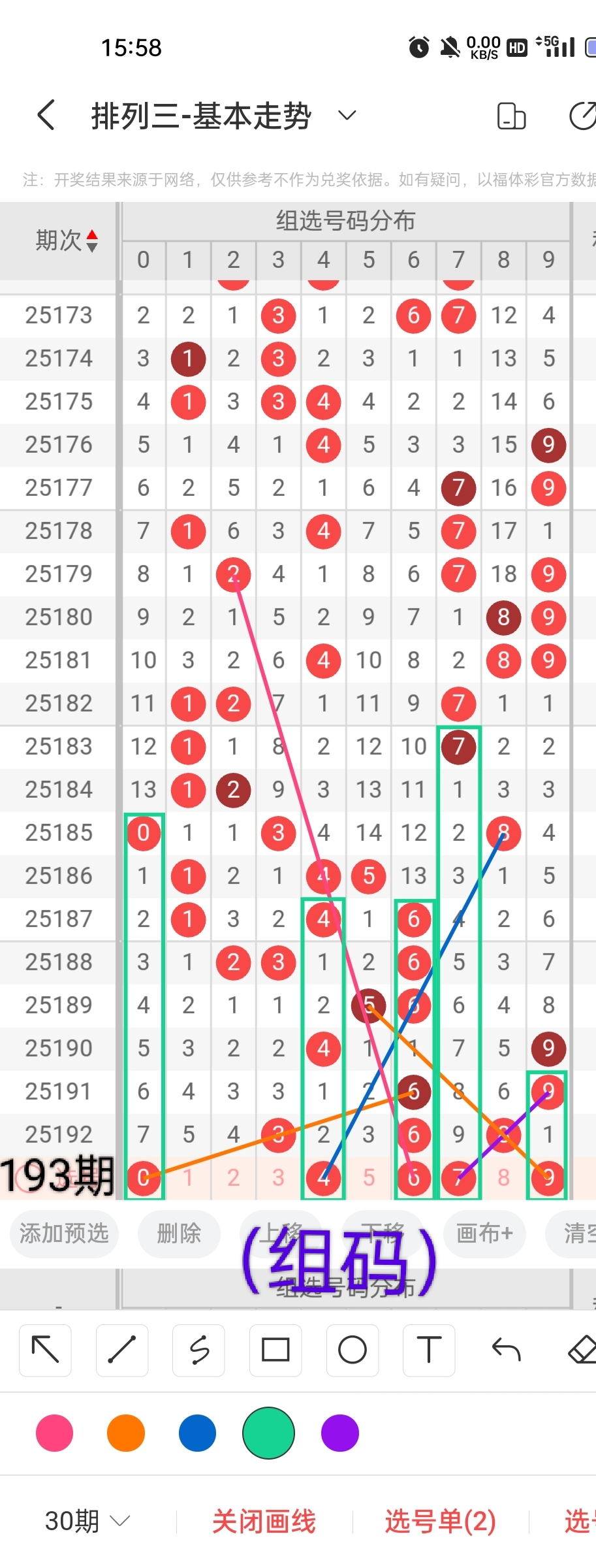Tap the screen orientation icon in the header

point(511,116)
